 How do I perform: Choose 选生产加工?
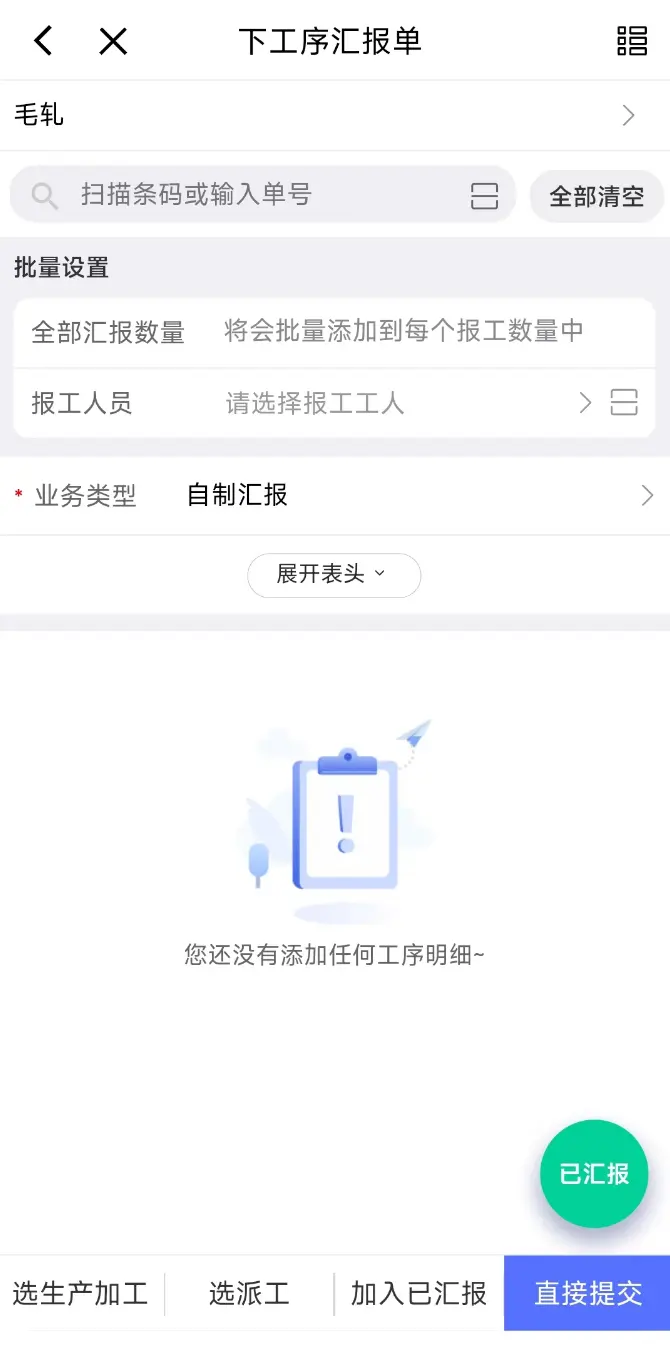pos(81,1293)
